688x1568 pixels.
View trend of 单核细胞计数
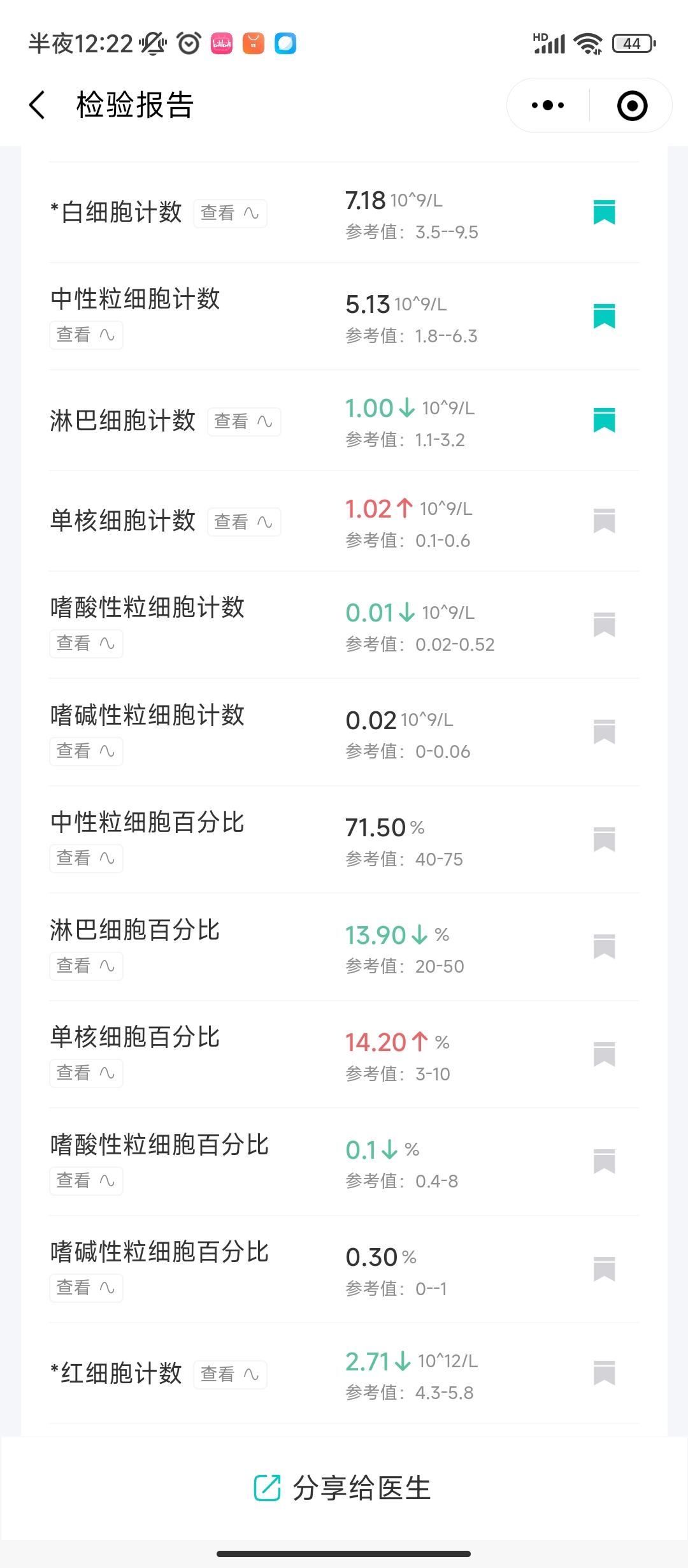pos(244,522)
